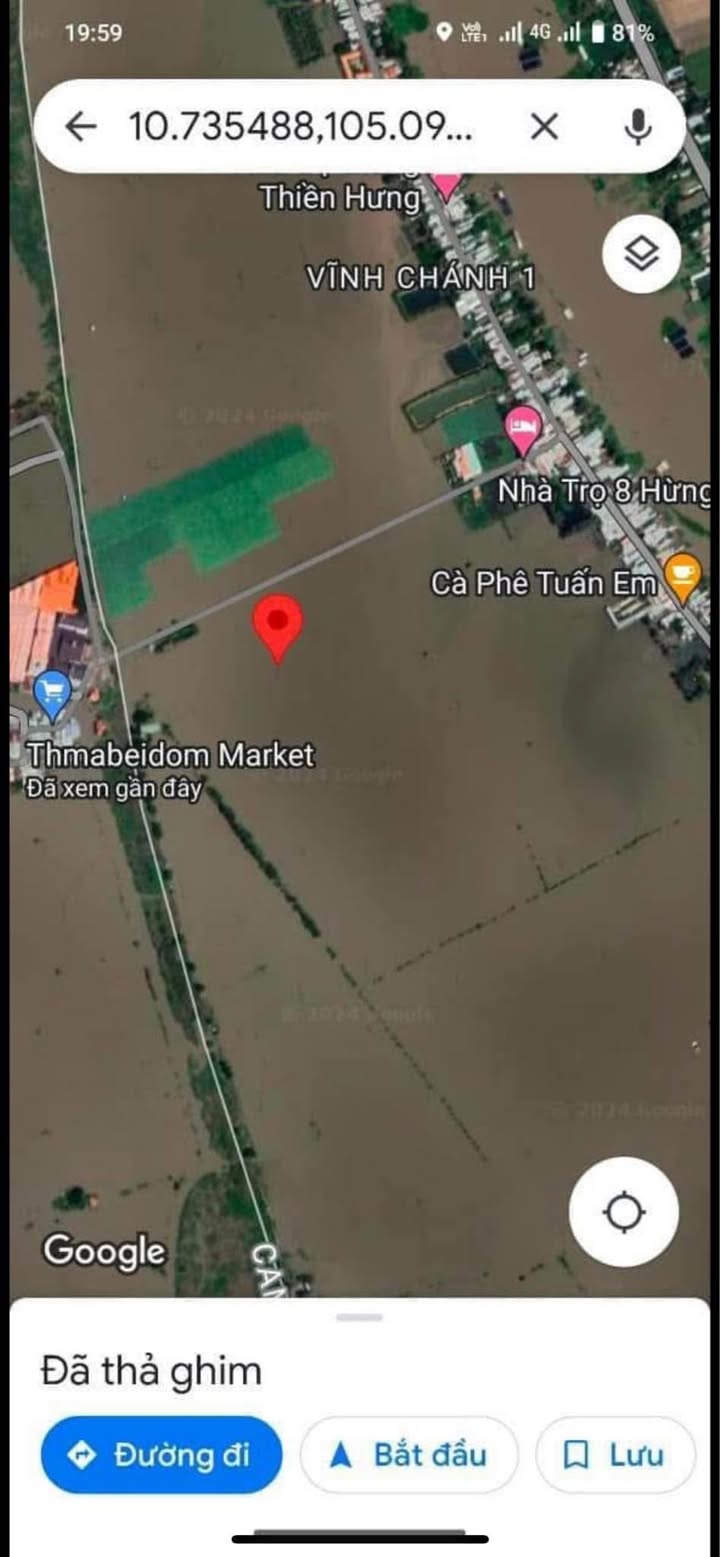
Task: Clear the coordinates search with X
Action: pyautogui.click(x=543, y=126)
